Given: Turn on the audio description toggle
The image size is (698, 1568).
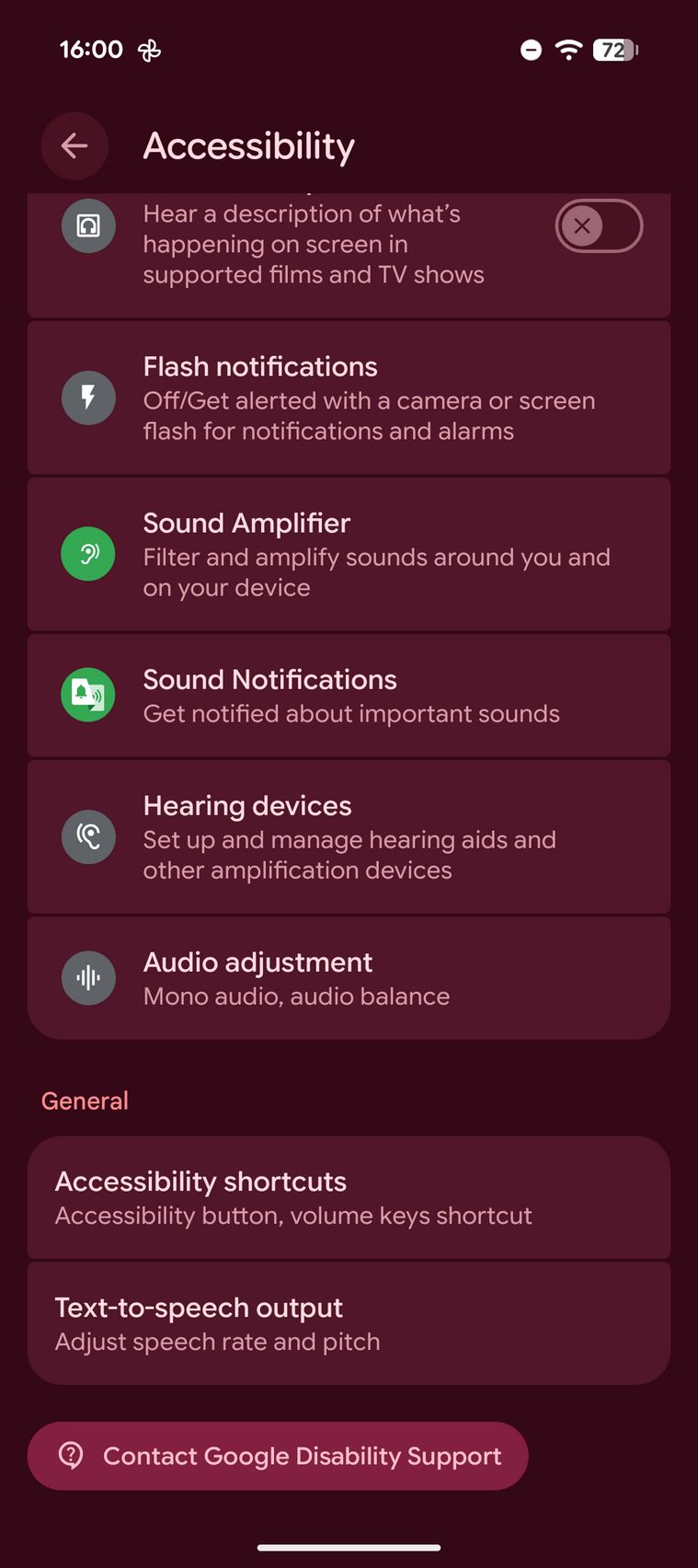Looking at the screenshot, I should click(599, 226).
